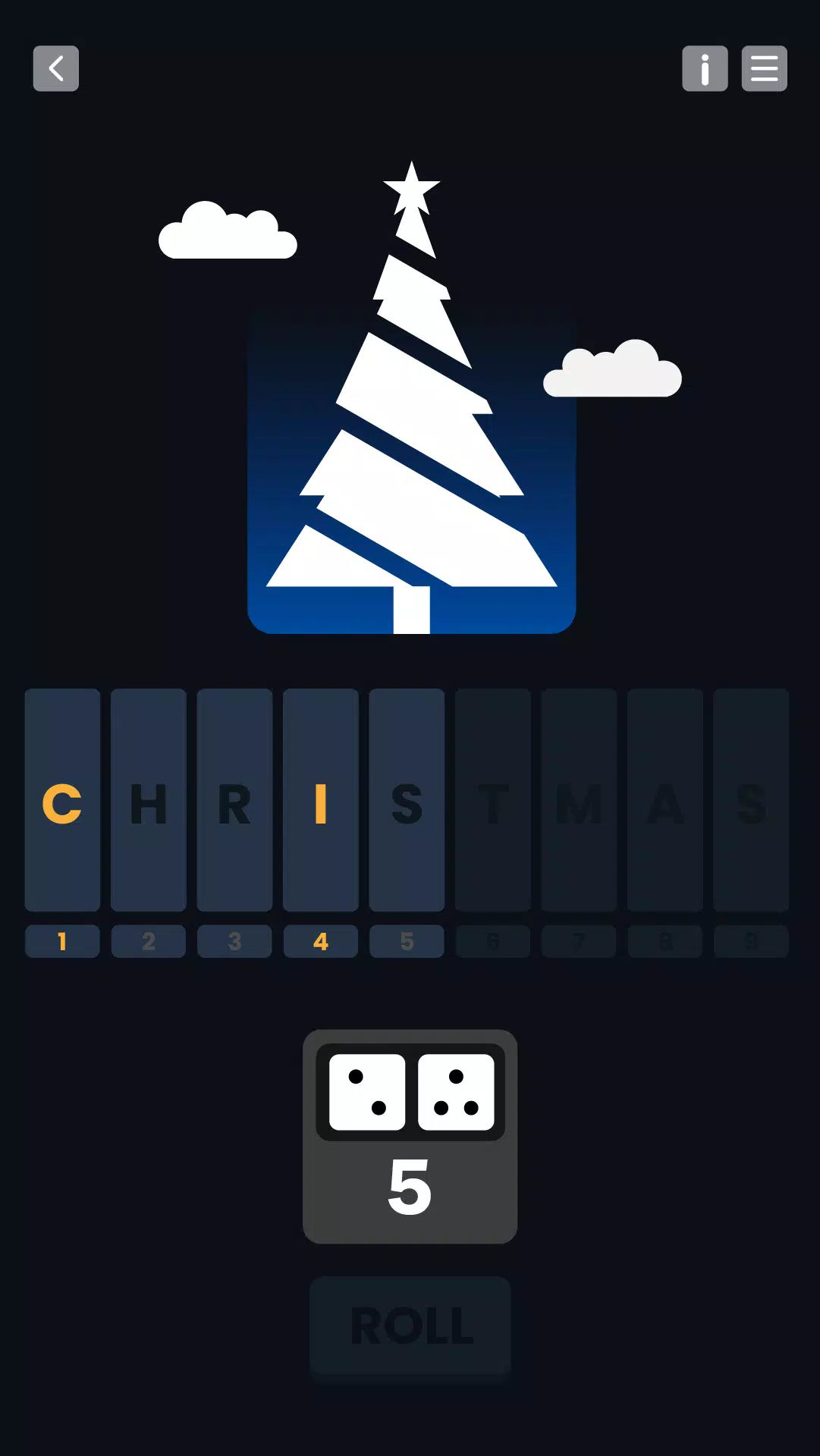Select the letter R tile
Viewport: 820px width, 1456px height.
[x=234, y=800]
